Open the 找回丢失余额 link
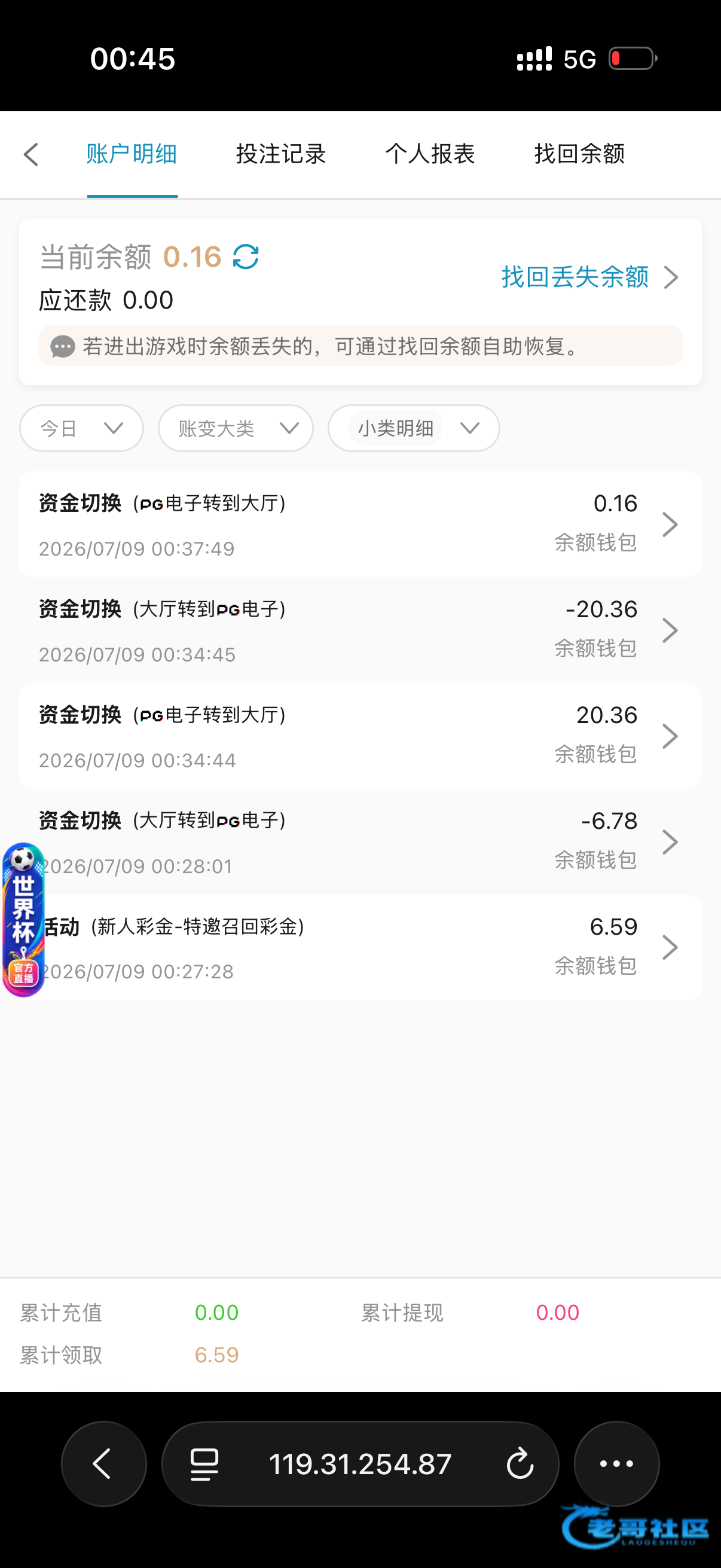Screen dimensions: 721x1568 click(x=589, y=277)
